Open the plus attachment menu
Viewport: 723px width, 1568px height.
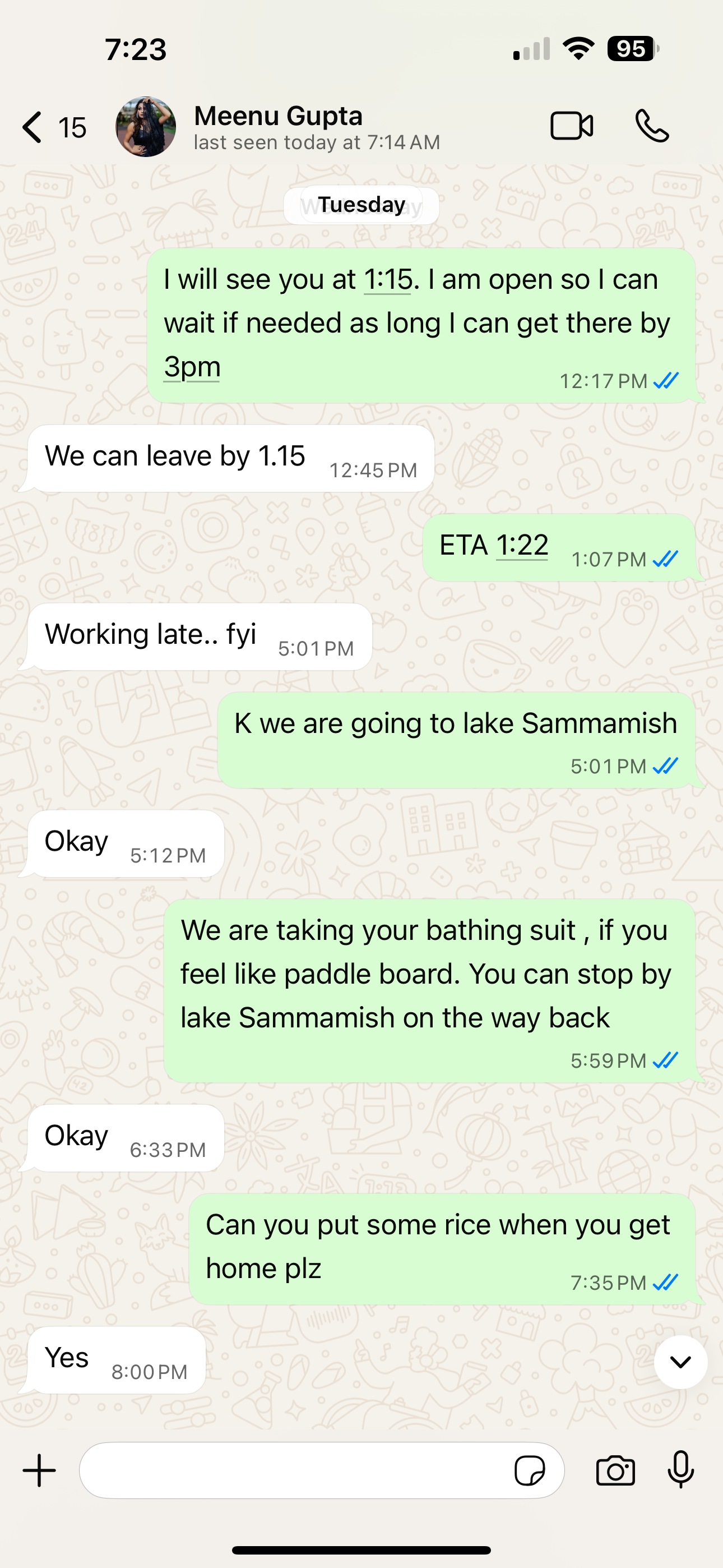coord(40,1470)
